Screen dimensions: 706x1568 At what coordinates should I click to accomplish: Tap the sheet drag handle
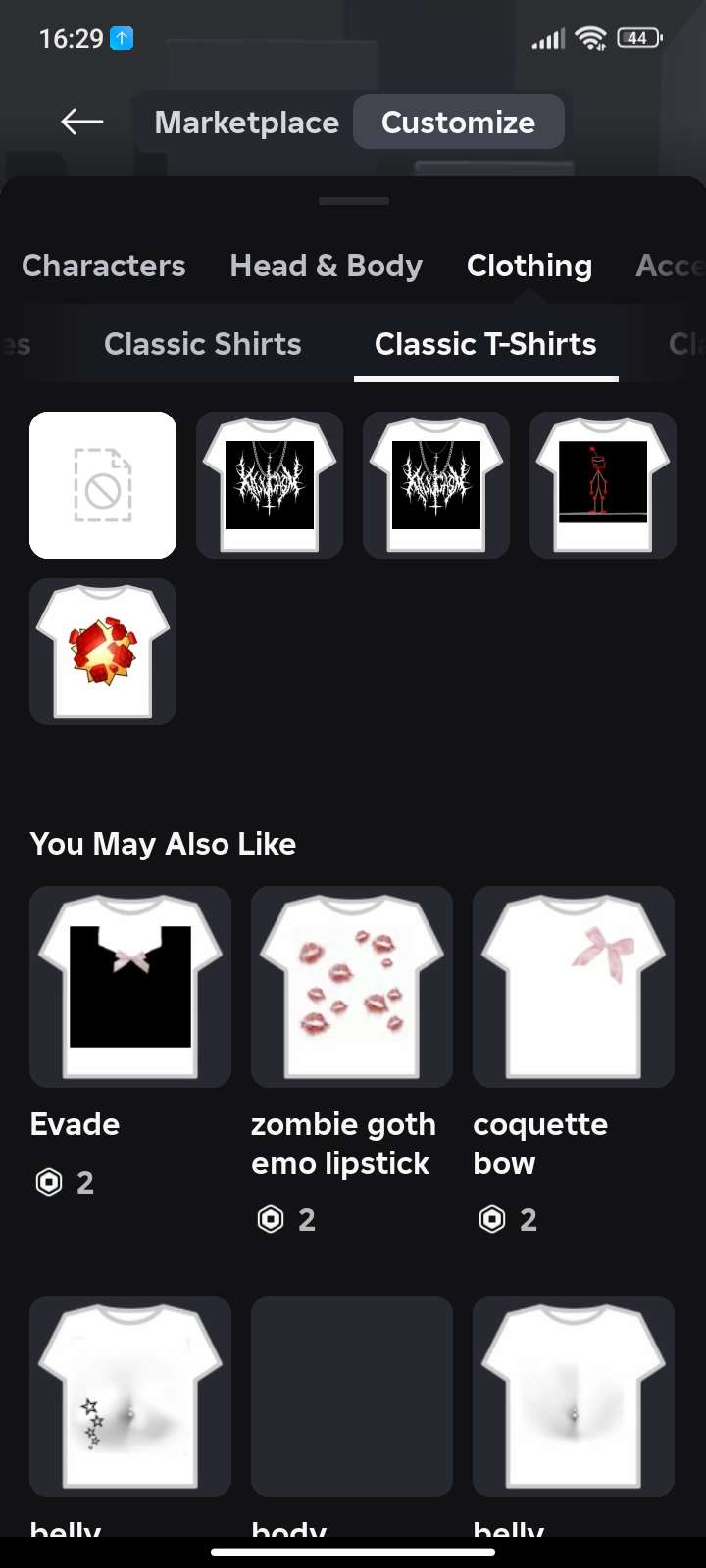354,201
